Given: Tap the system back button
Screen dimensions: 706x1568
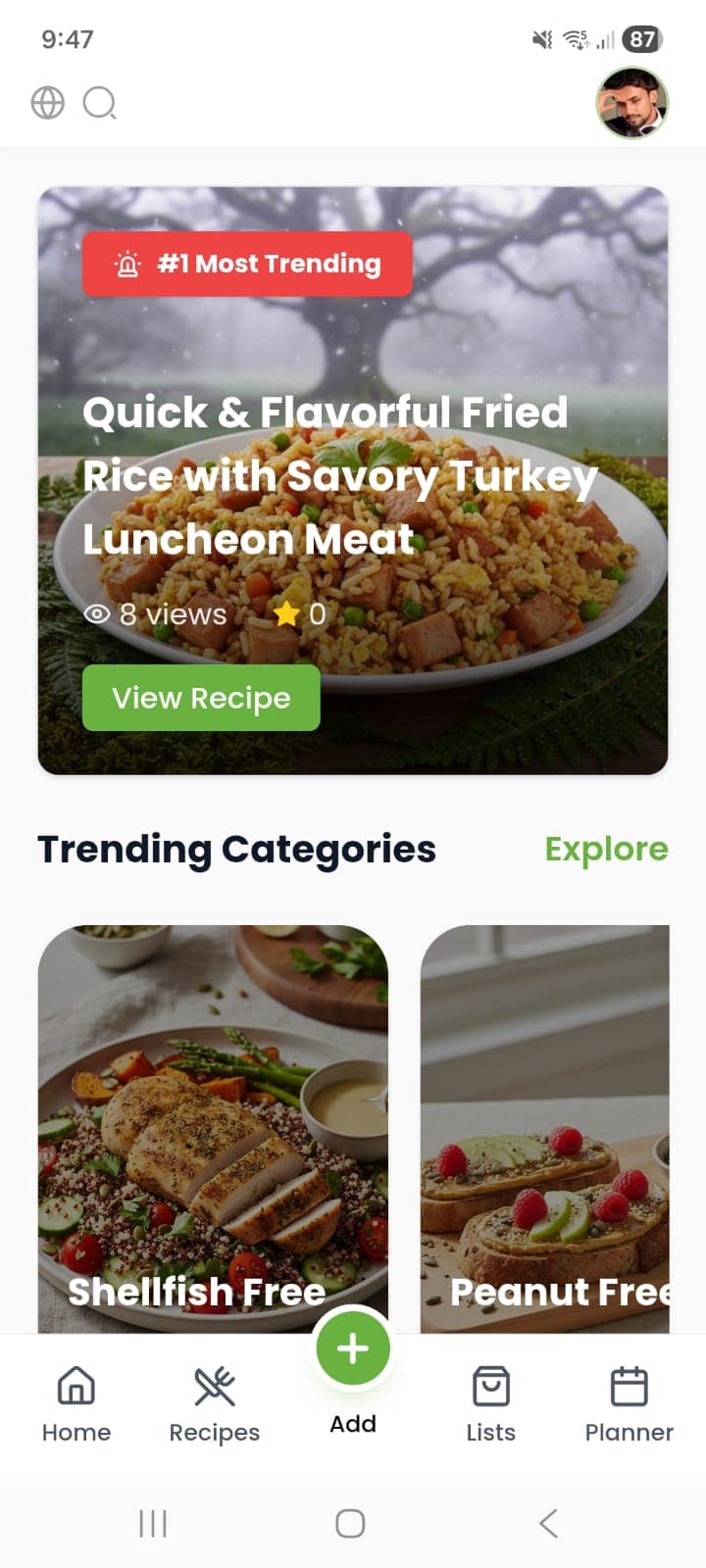Looking at the screenshot, I should [x=549, y=1523].
